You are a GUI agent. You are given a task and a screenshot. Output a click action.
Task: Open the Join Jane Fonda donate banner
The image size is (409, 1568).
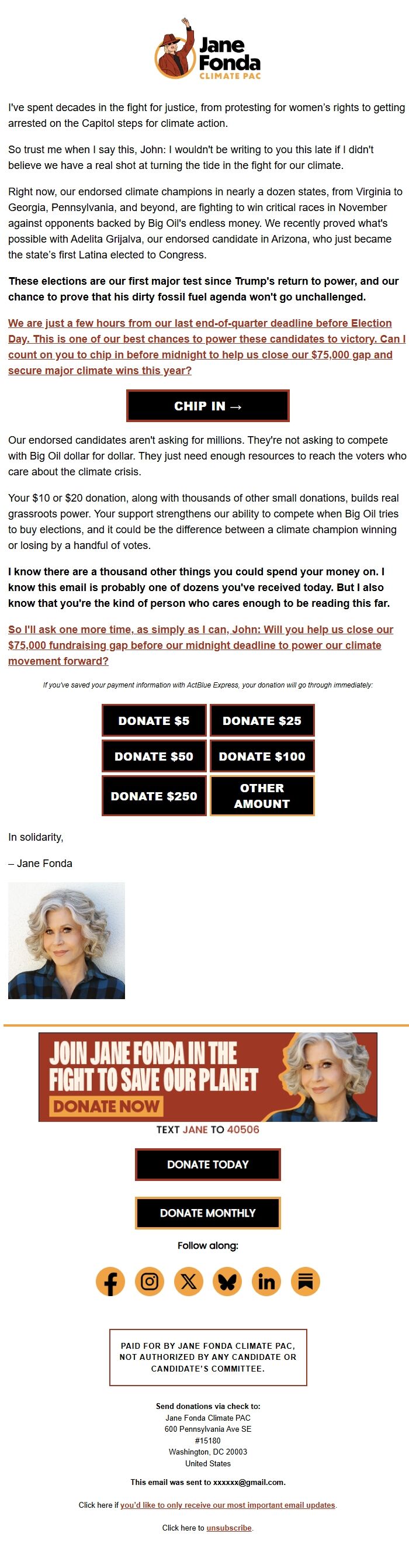(x=207, y=1077)
